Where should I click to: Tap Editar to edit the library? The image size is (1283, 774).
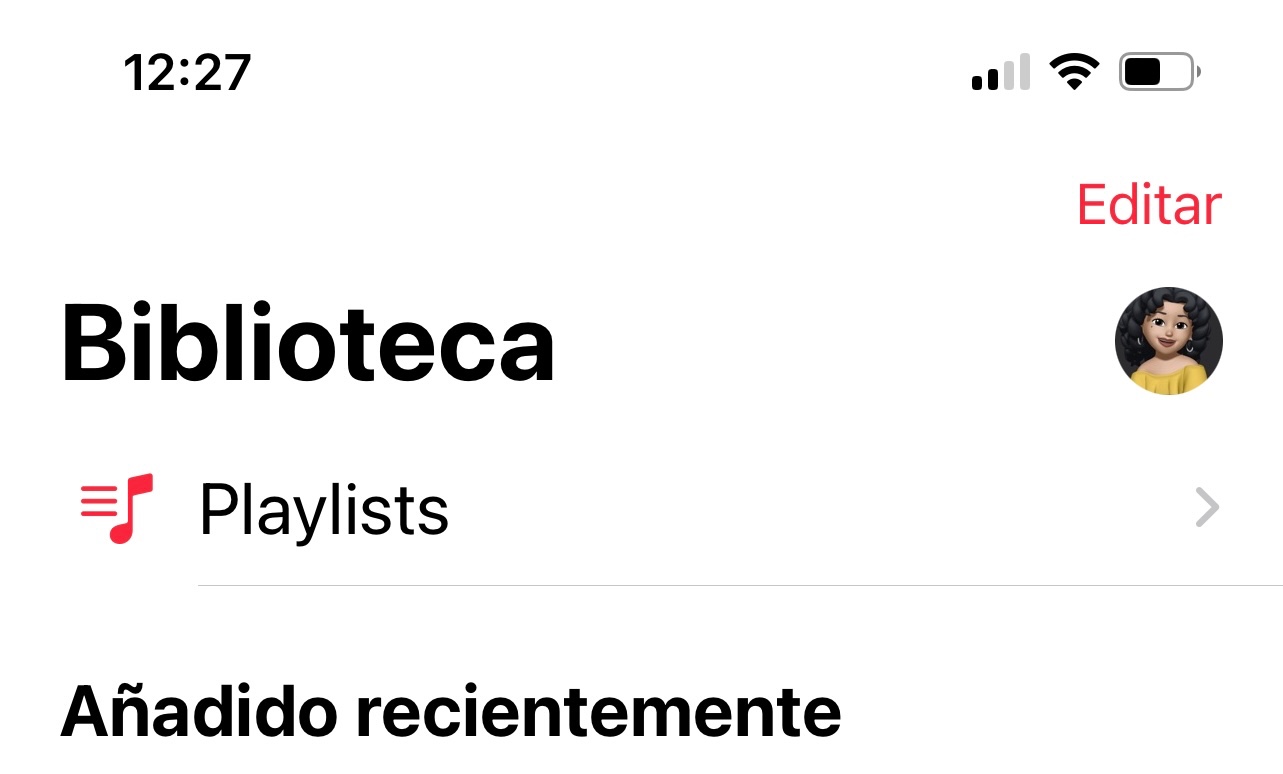click(1148, 205)
